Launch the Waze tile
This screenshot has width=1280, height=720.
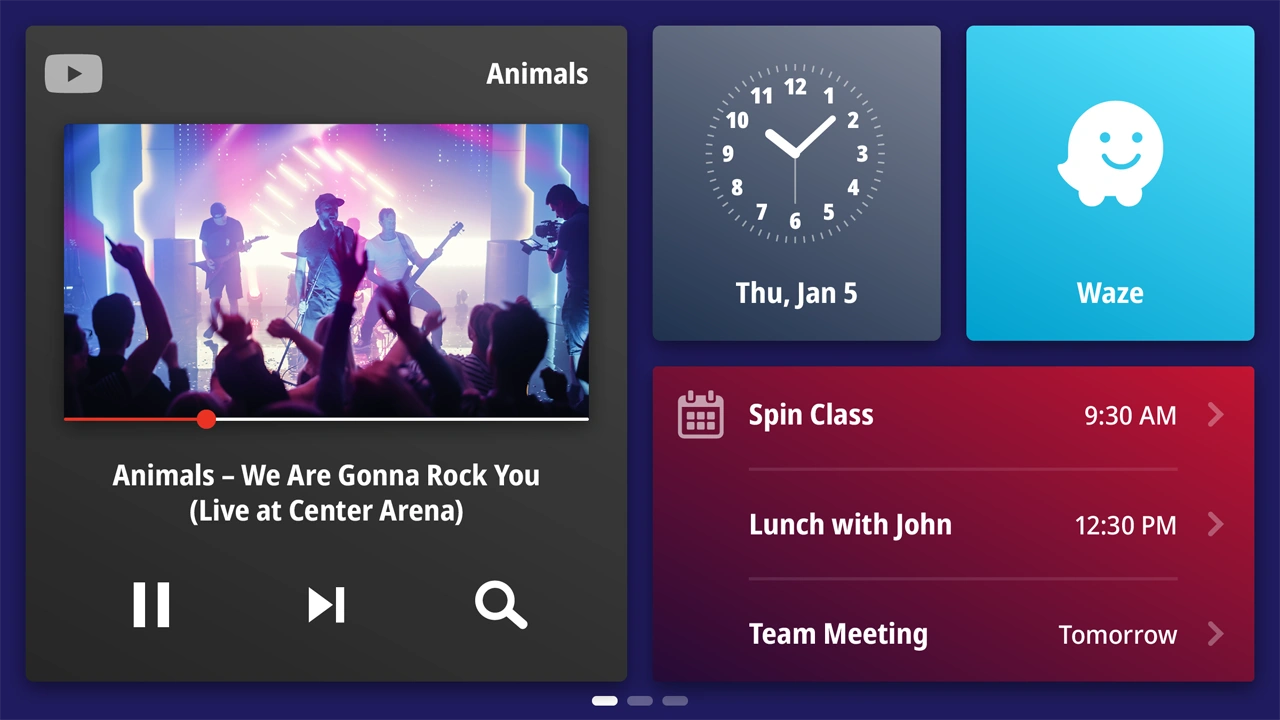(1110, 183)
